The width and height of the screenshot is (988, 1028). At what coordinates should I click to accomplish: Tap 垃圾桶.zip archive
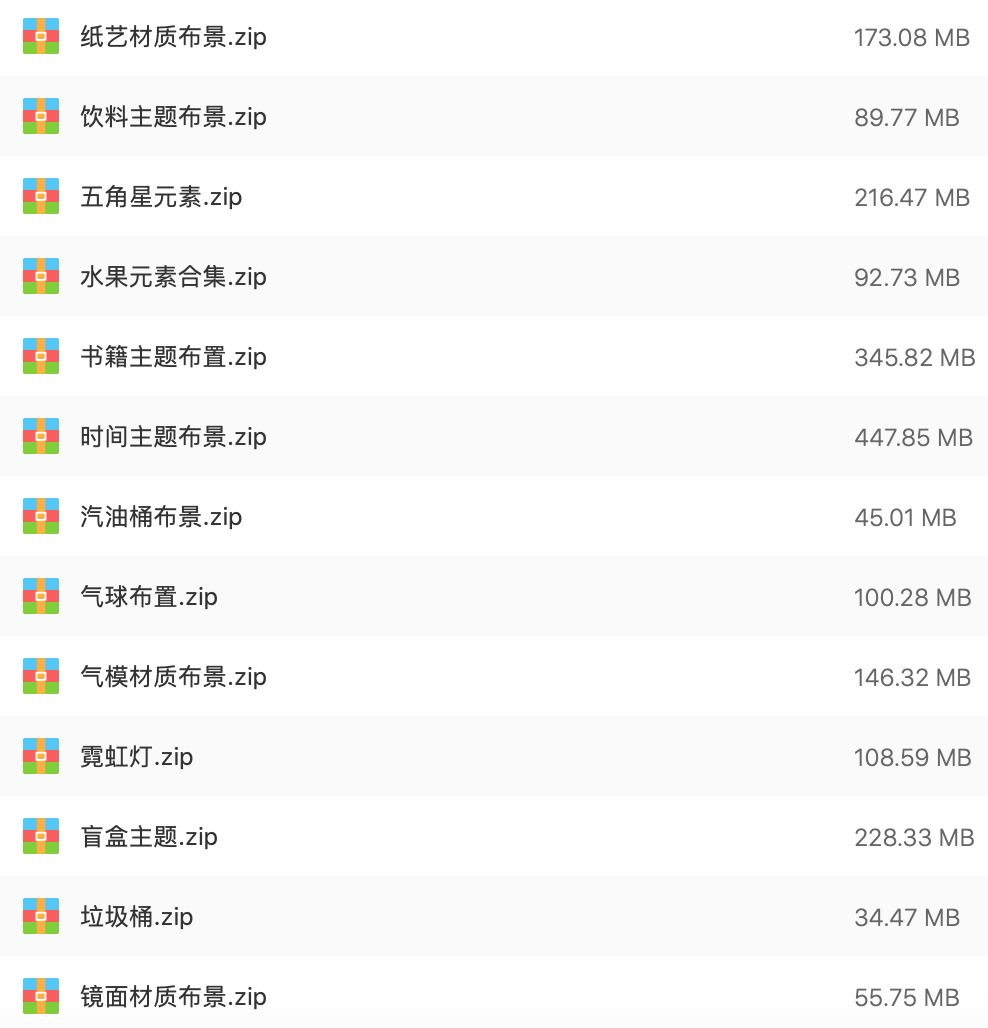click(494, 917)
